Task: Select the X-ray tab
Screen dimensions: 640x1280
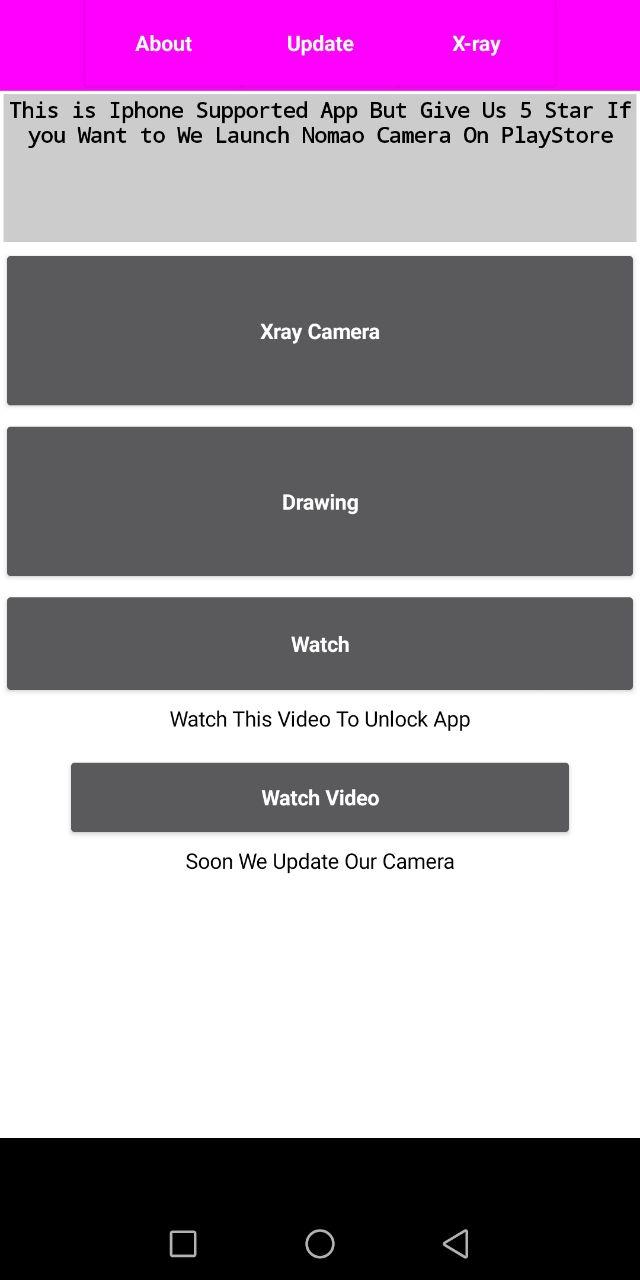Action: click(x=476, y=44)
